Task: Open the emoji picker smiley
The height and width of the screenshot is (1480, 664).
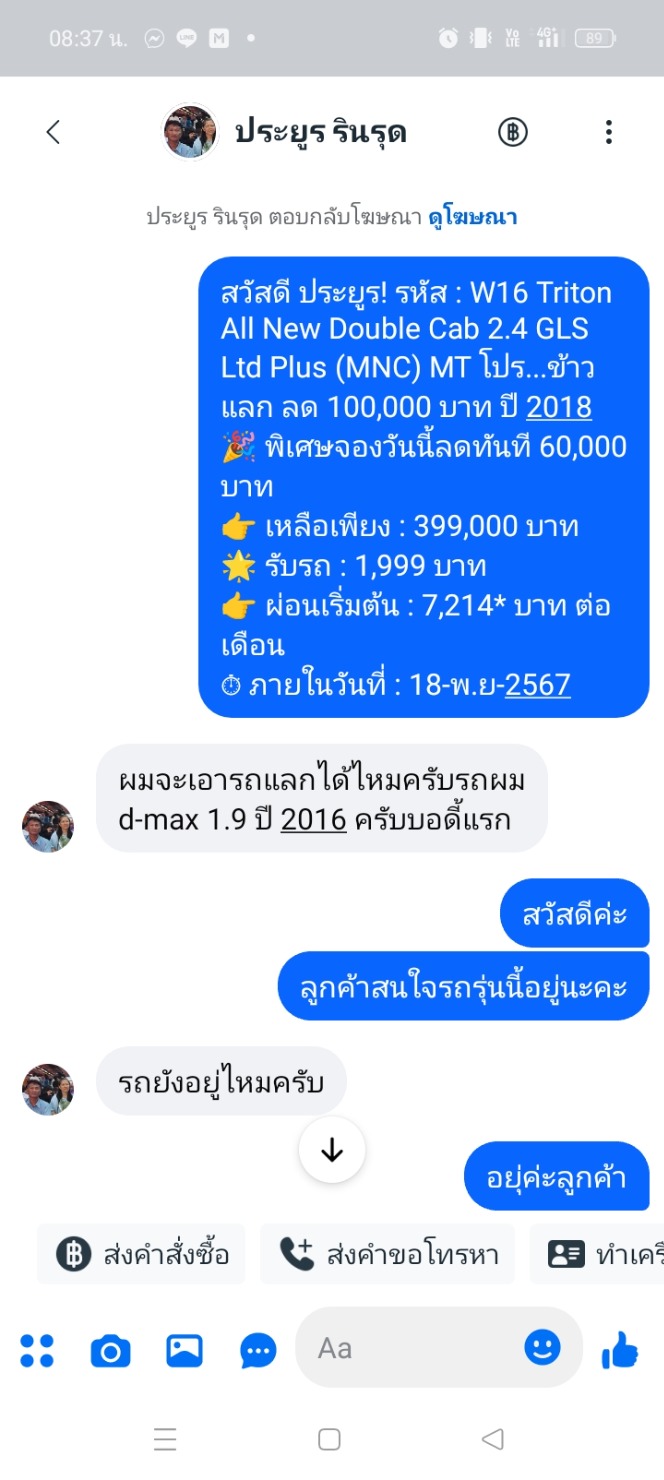Action: pyautogui.click(x=542, y=1348)
